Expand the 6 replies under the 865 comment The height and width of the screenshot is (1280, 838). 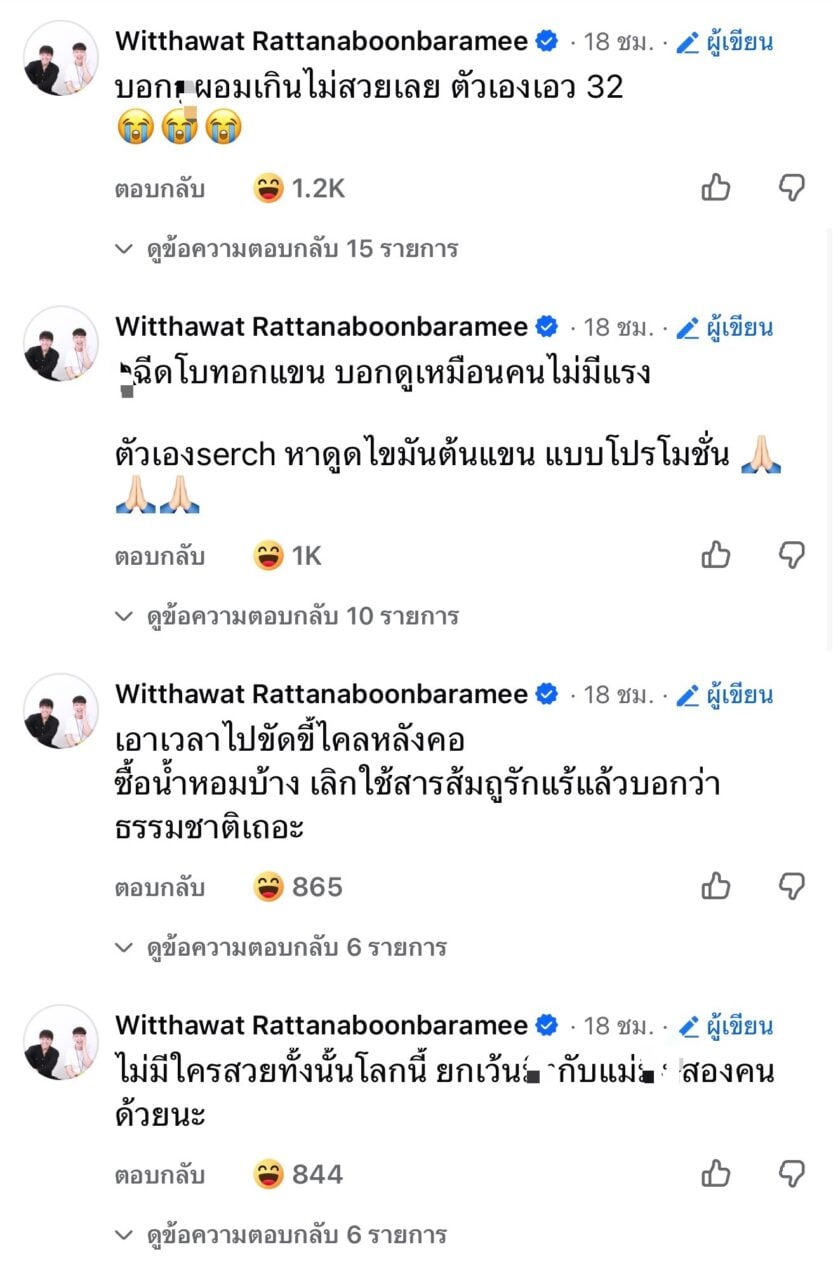[281, 946]
